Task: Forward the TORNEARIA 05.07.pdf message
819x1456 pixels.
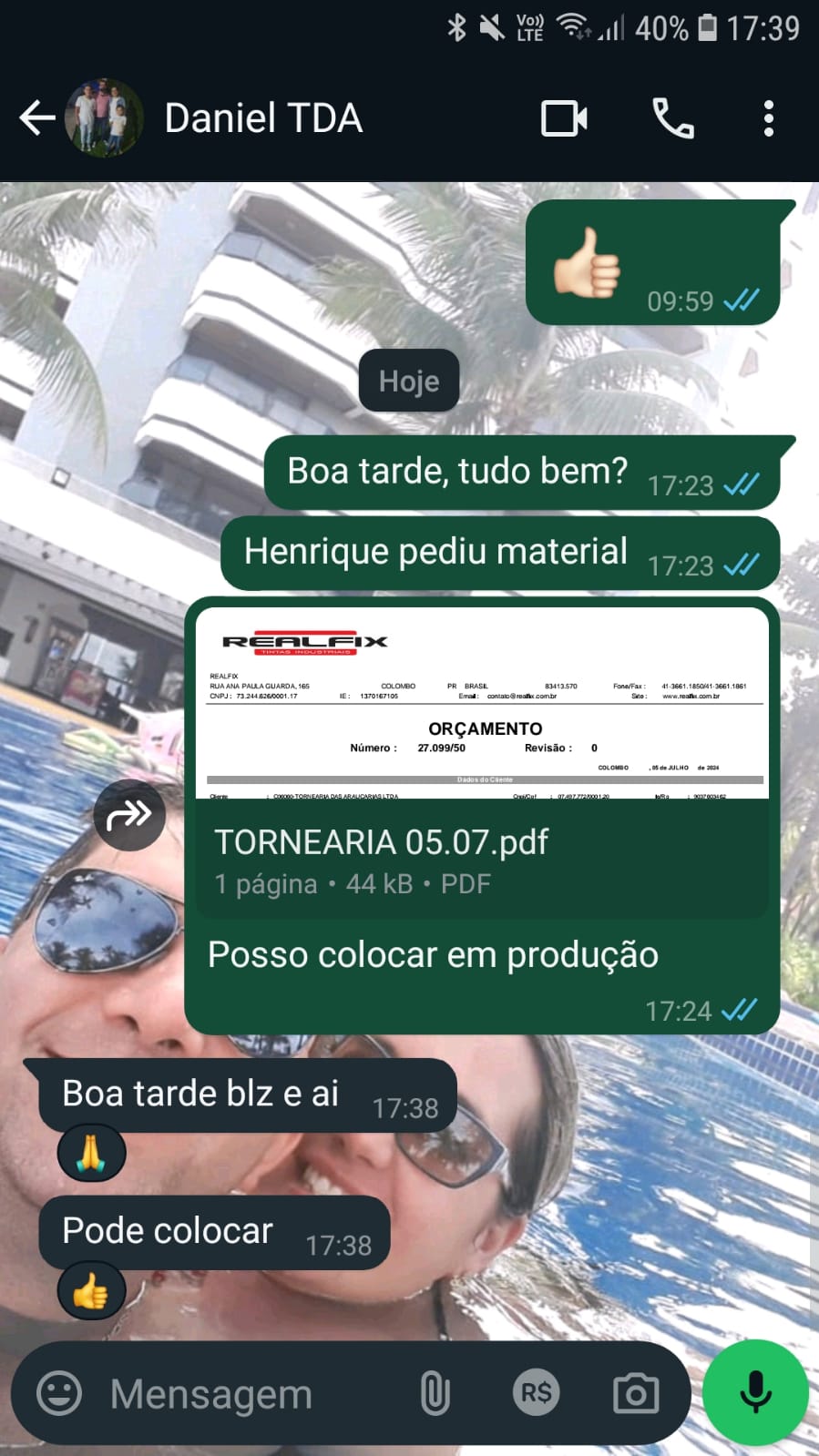Action: pos(129,815)
